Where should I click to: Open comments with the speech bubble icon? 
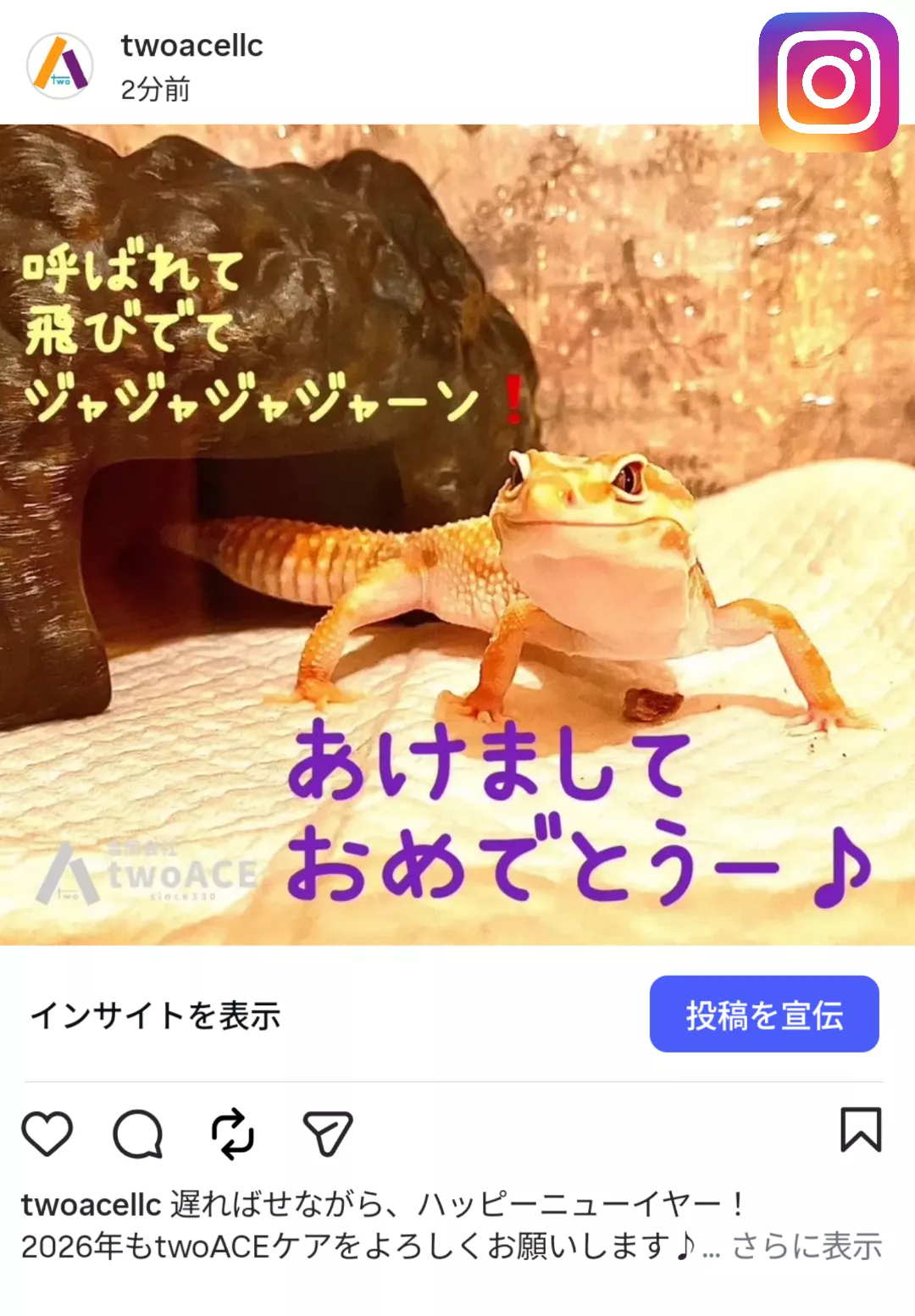pyautogui.click(x=137, y=1133)
